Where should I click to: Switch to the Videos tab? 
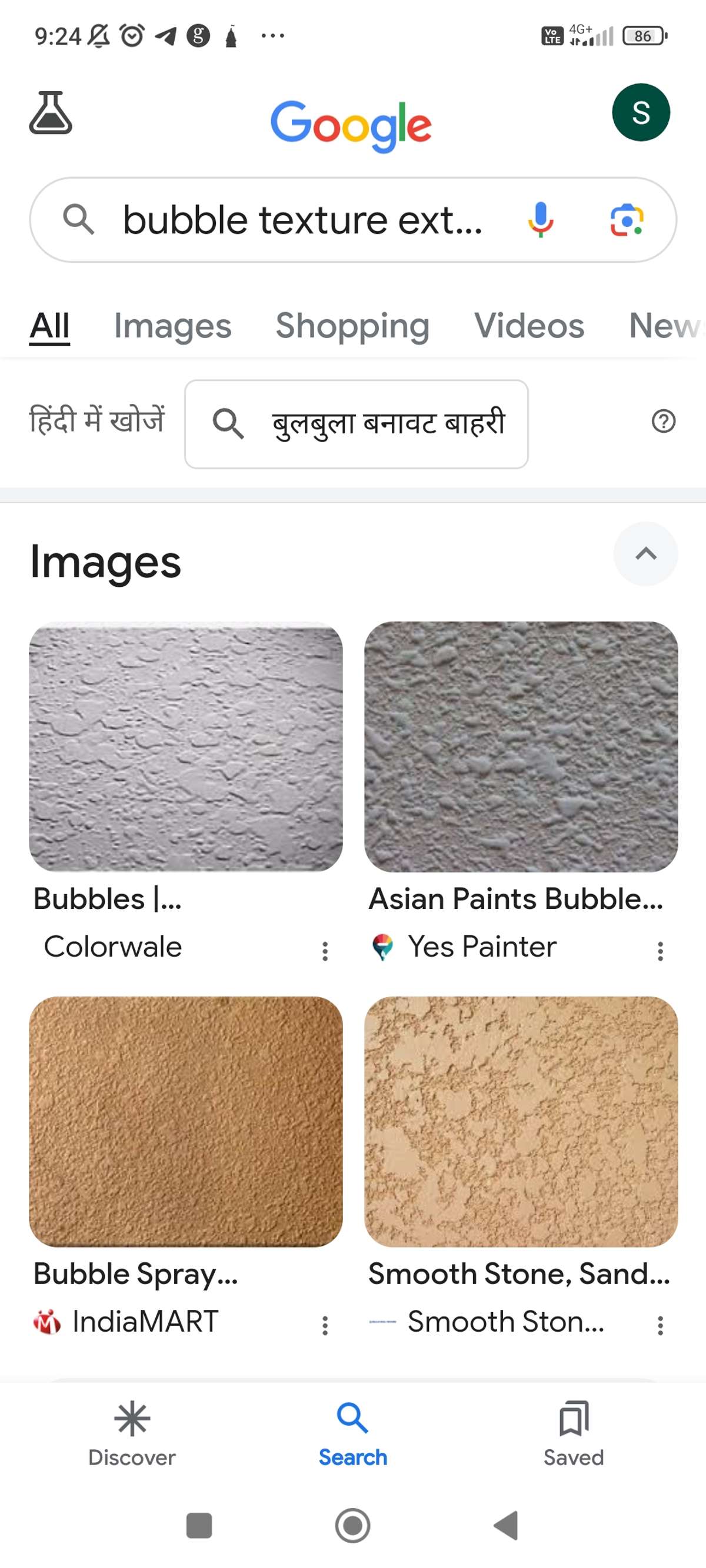tap(529, 326)
